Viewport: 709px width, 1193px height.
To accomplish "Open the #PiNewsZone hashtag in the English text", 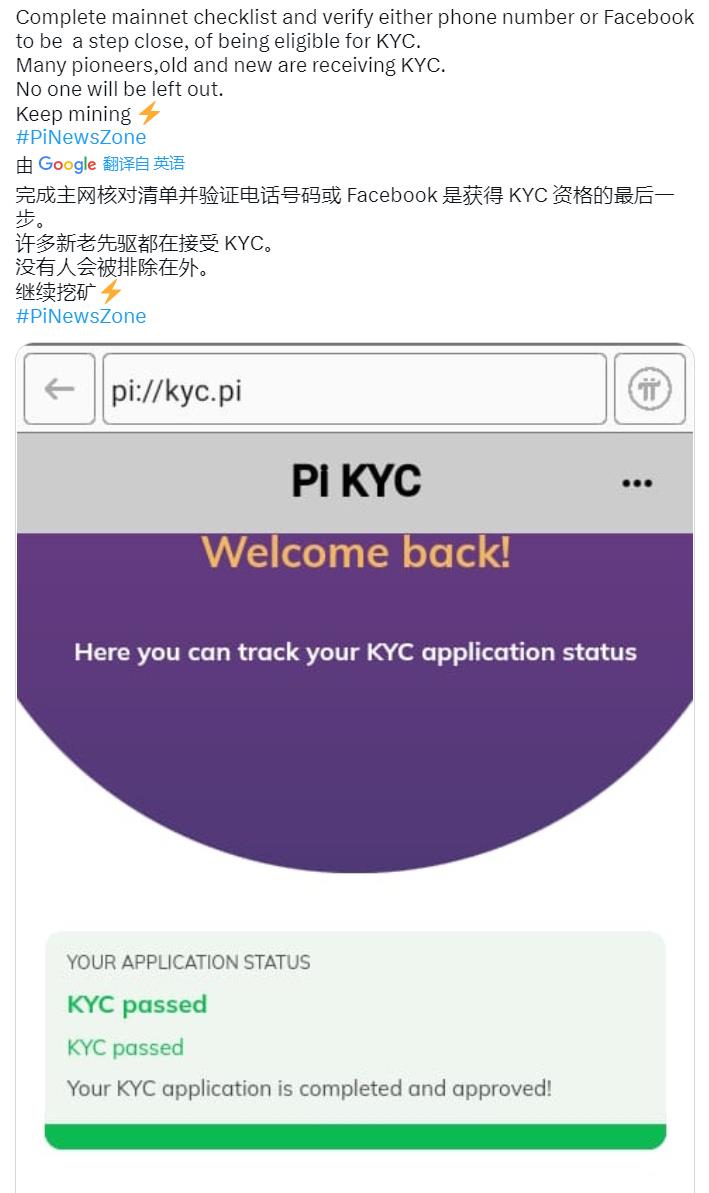I will pos(81,138).
